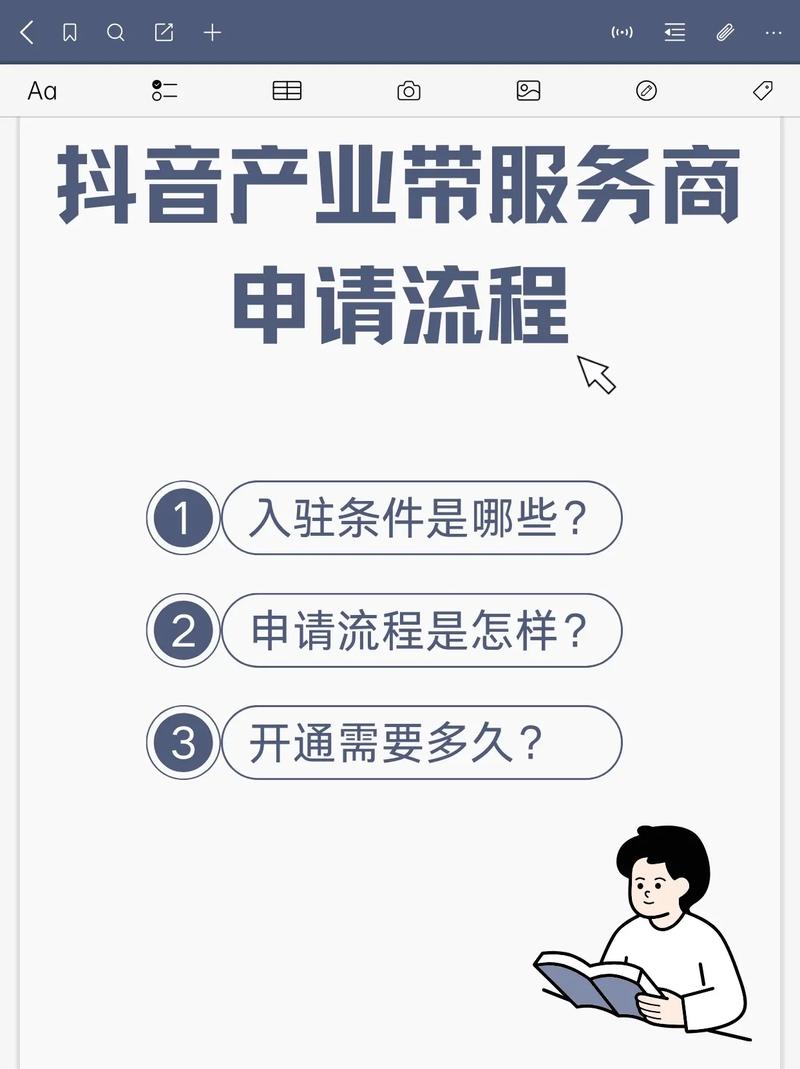Screen dimensions: 800x1069
Task: Select the tag icon on the toolbar
Action: (x=762, y=90)
